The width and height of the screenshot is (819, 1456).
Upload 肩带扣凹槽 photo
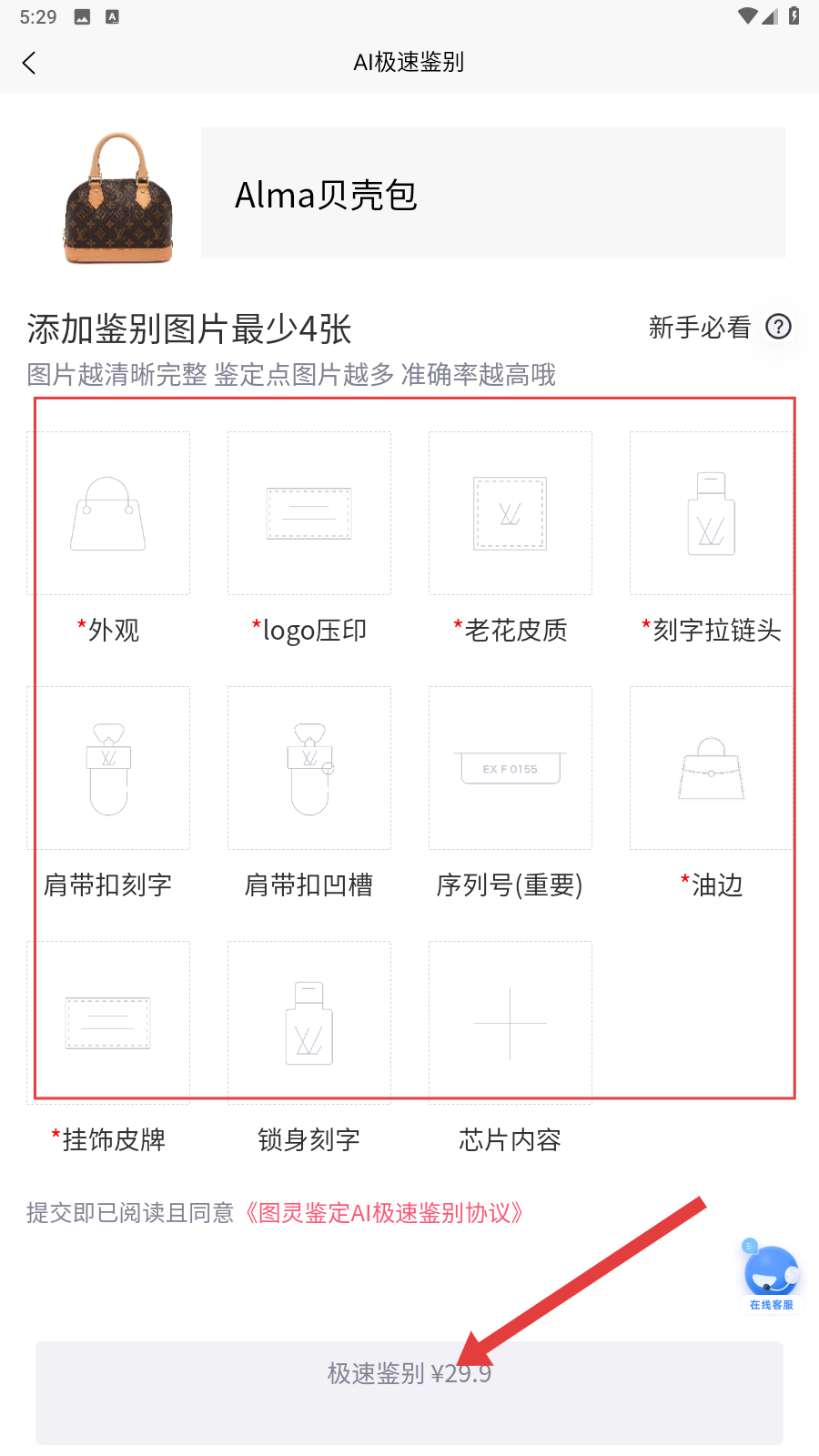309,768
